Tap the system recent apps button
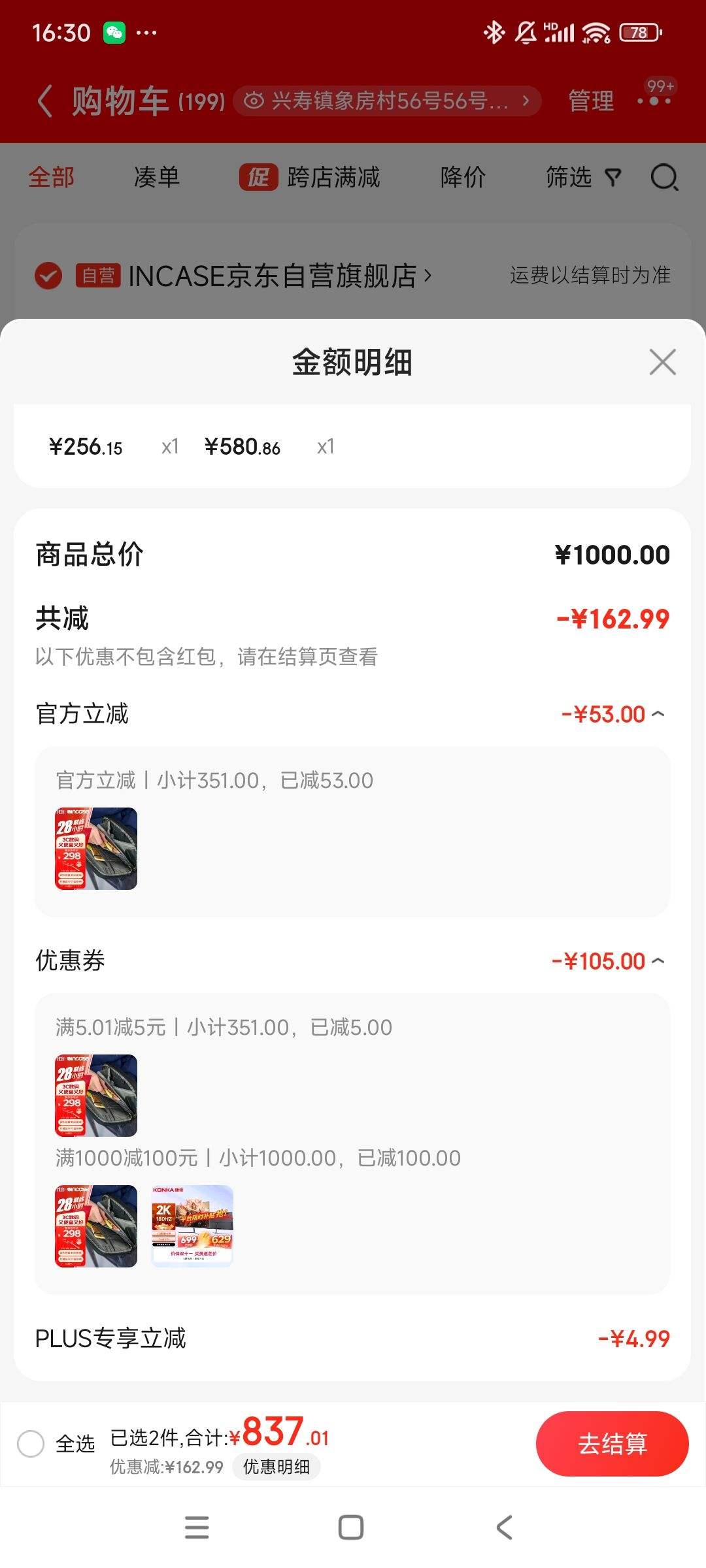Screen dimensions: 706x1568 point(197,1527)
